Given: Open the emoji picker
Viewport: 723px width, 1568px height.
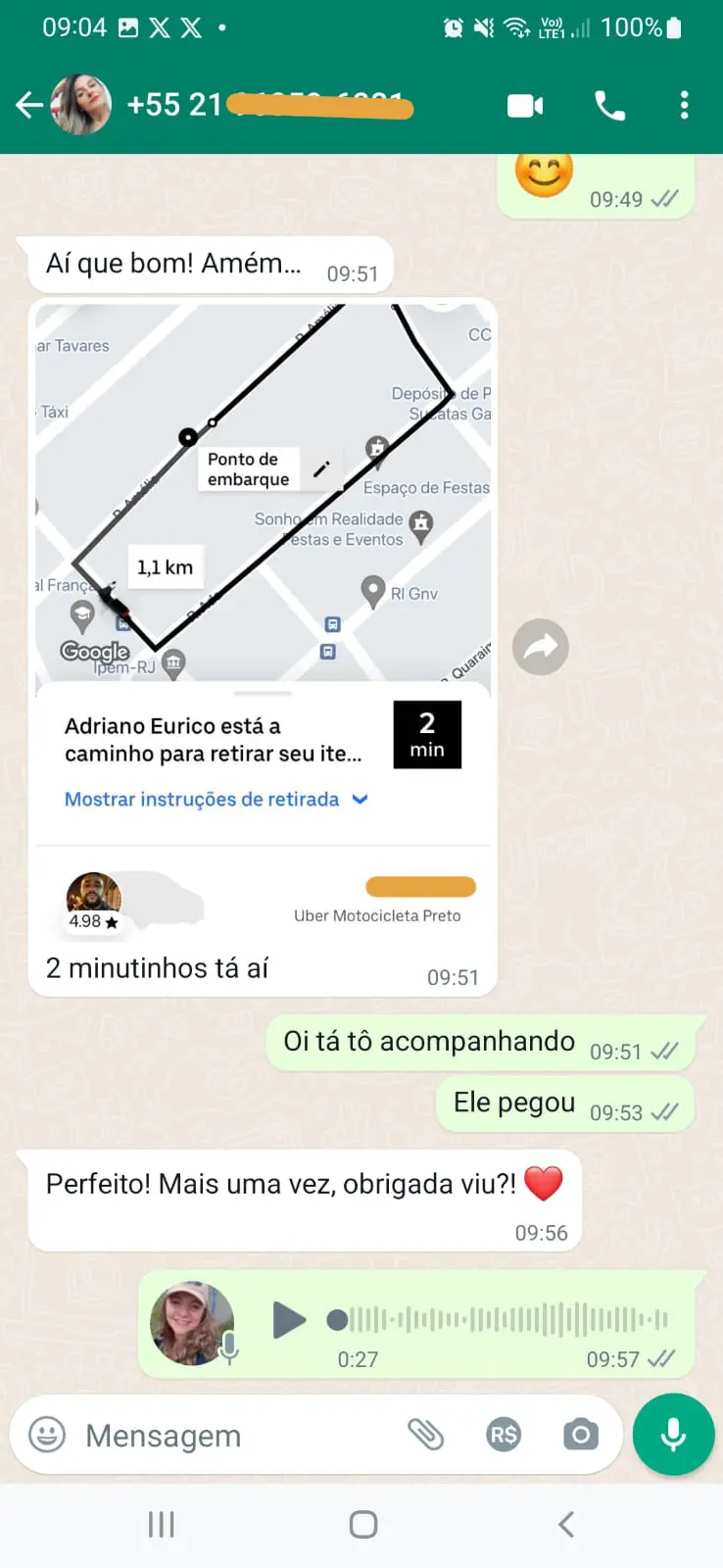Looking at the screenshot, I should point(47,1436).
